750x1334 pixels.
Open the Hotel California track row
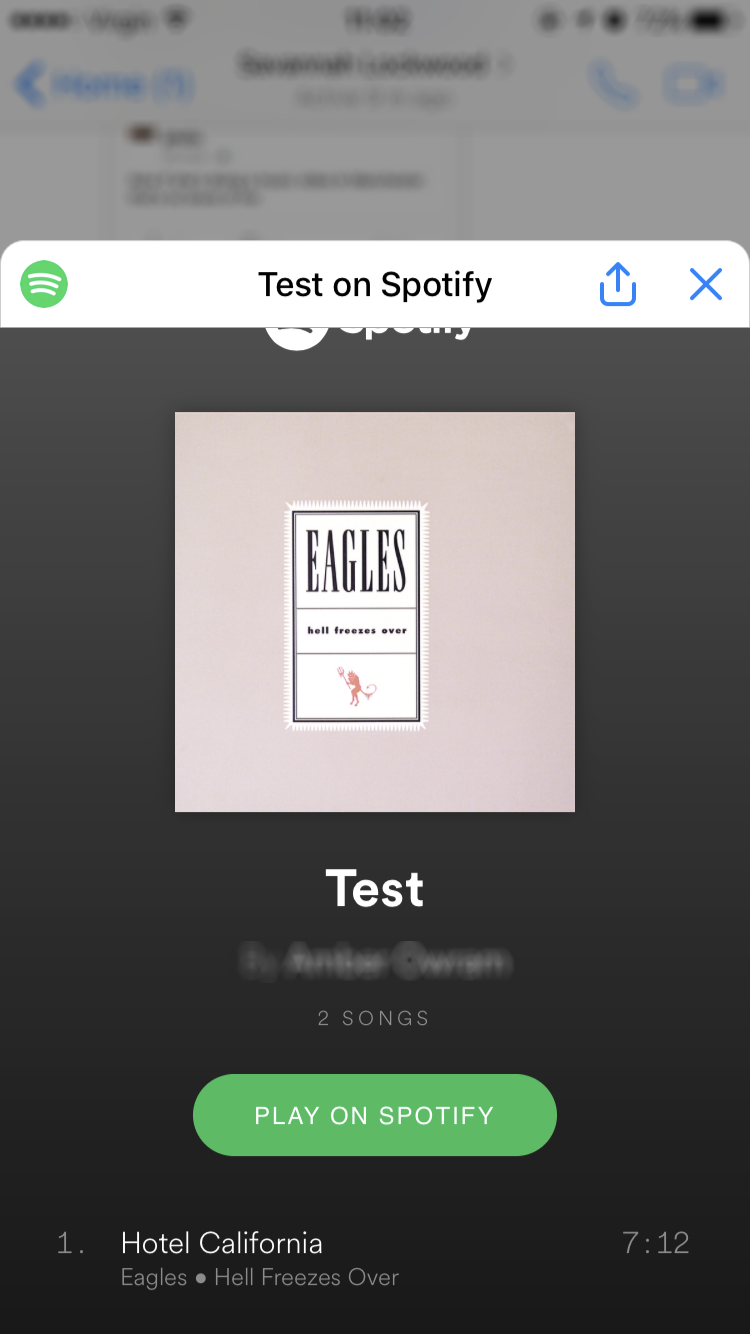click(x=375, y=1259)
